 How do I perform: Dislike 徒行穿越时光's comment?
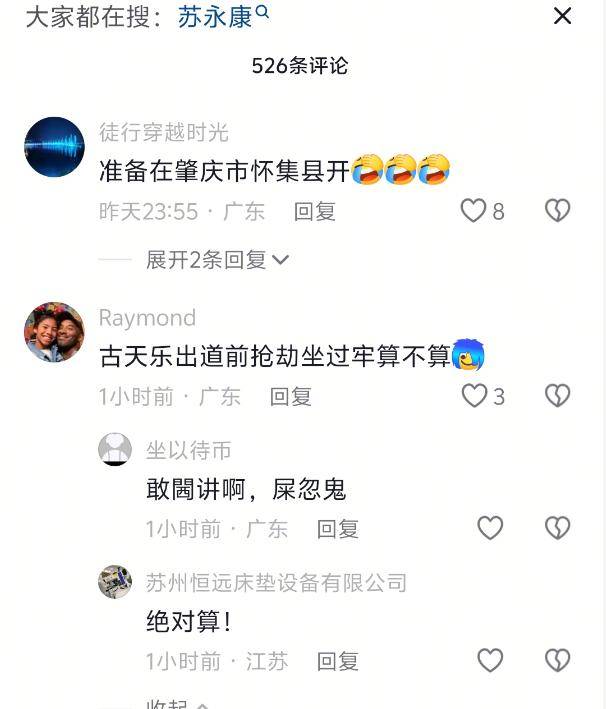click(x=557, y=210)
